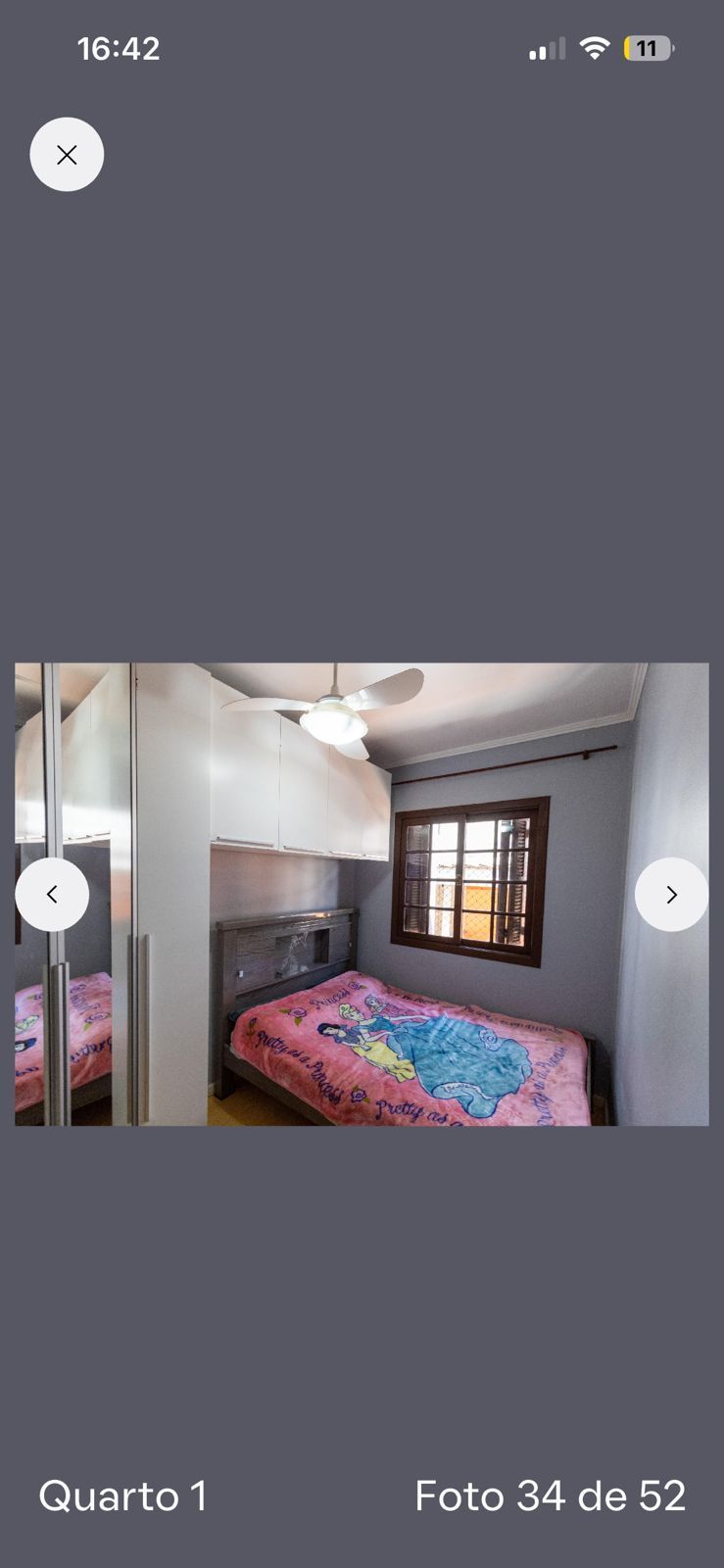The width and height of the screenshot is (724, 1568).
Task: Advance to the next photo
Action: 671,894
